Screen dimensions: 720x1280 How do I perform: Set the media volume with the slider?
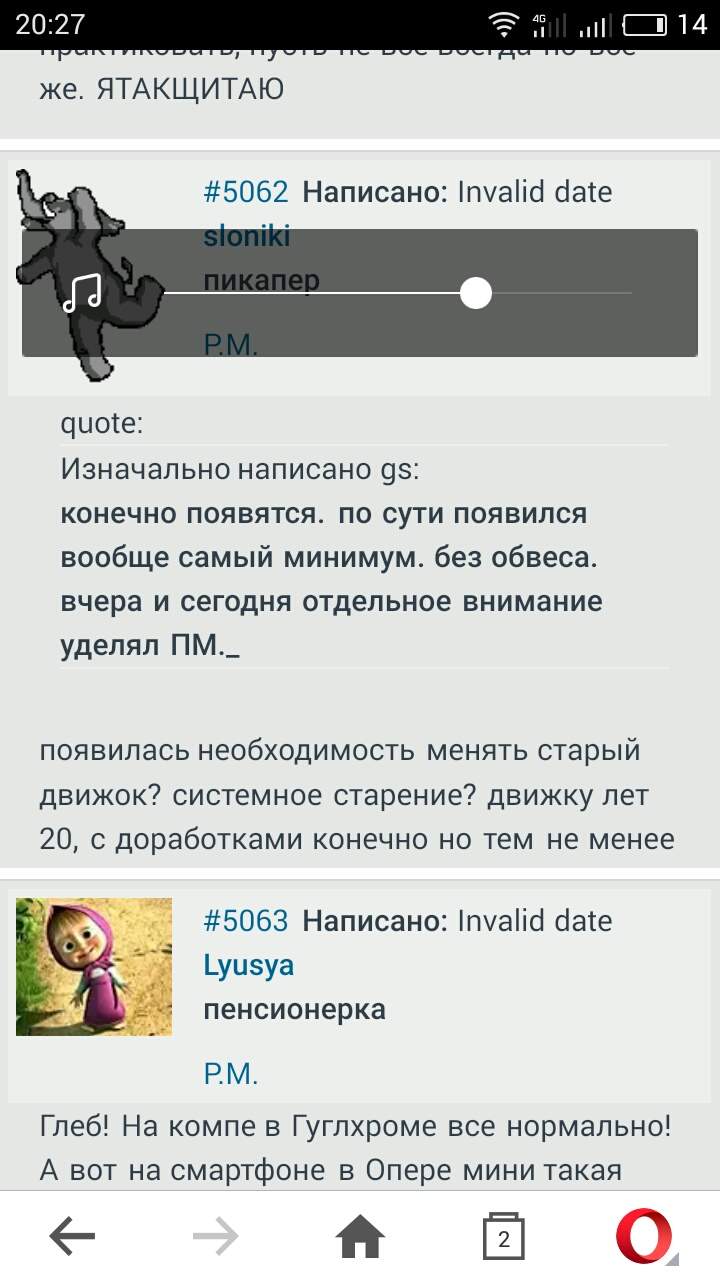(397, 293)
